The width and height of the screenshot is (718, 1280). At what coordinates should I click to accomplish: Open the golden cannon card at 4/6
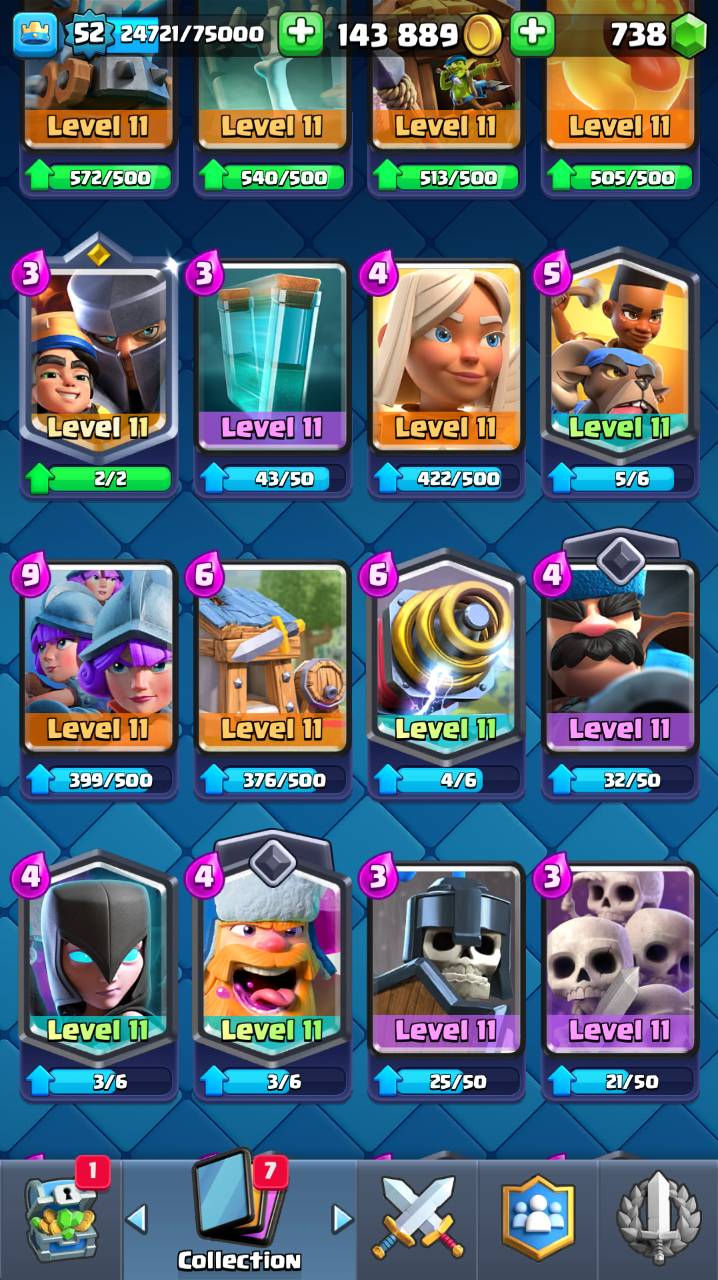click(x=446, y=674)
